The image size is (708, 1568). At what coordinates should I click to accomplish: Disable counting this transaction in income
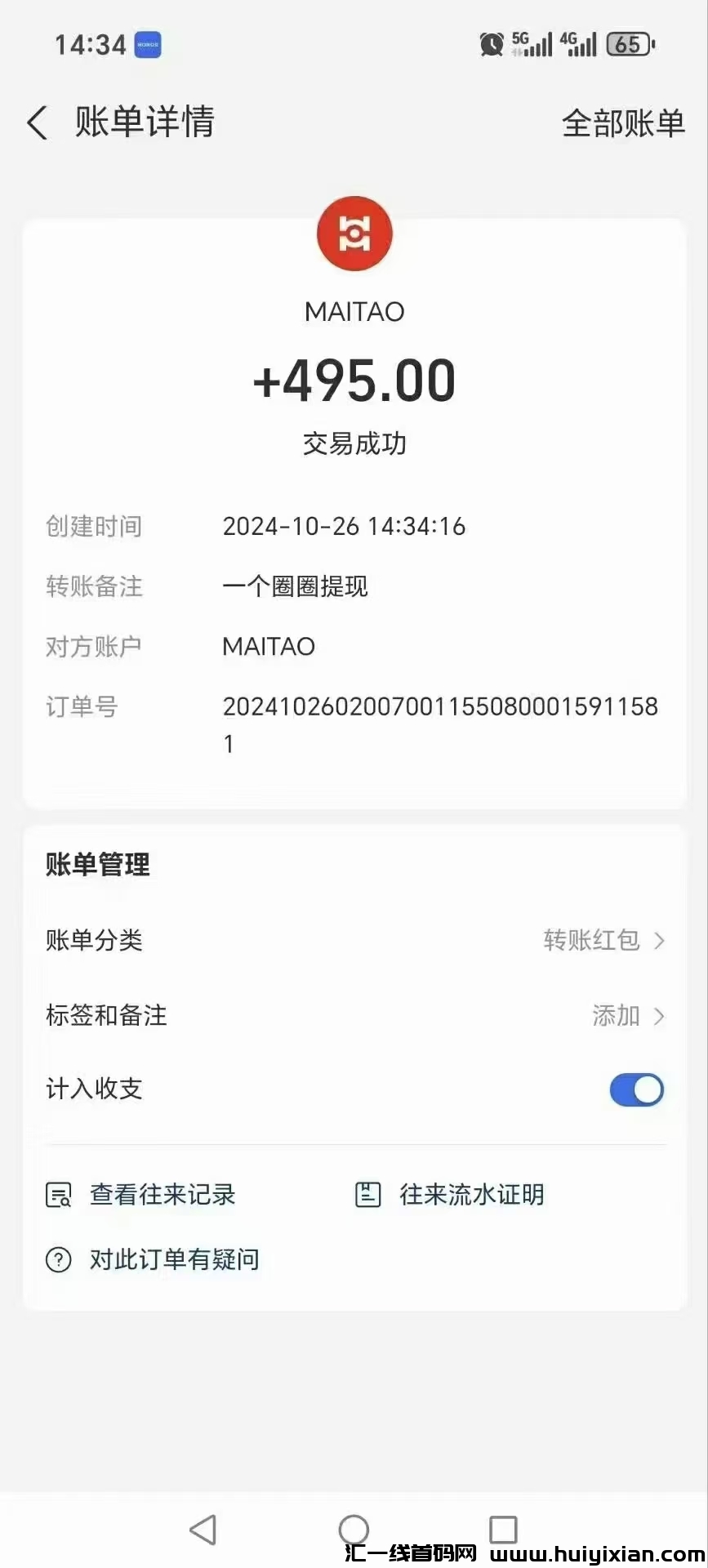[x=636, y=1089]
